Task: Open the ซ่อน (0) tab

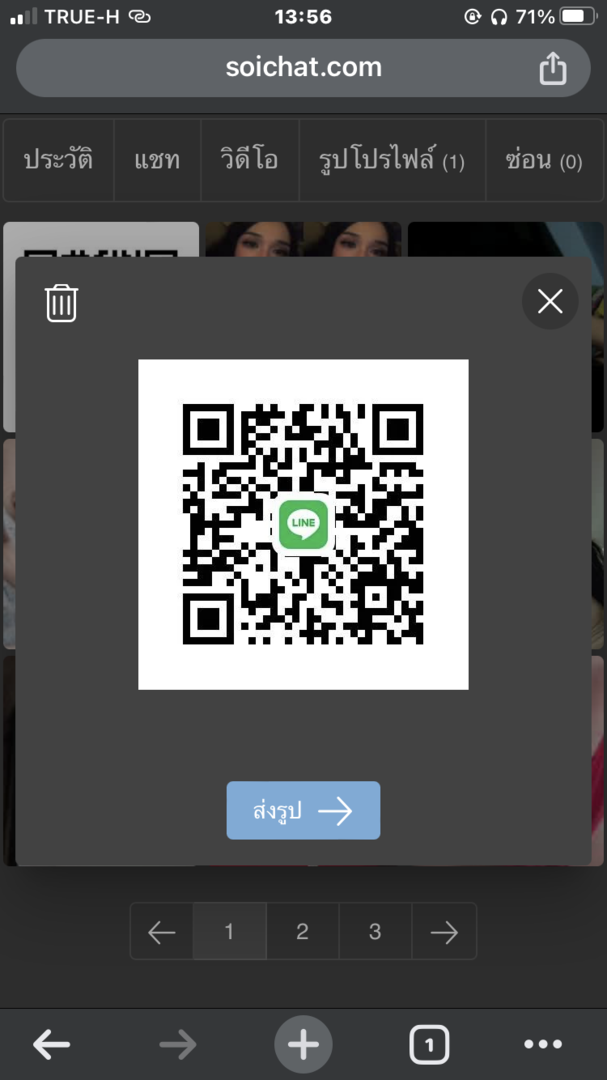Action: [x=544, y=160]
